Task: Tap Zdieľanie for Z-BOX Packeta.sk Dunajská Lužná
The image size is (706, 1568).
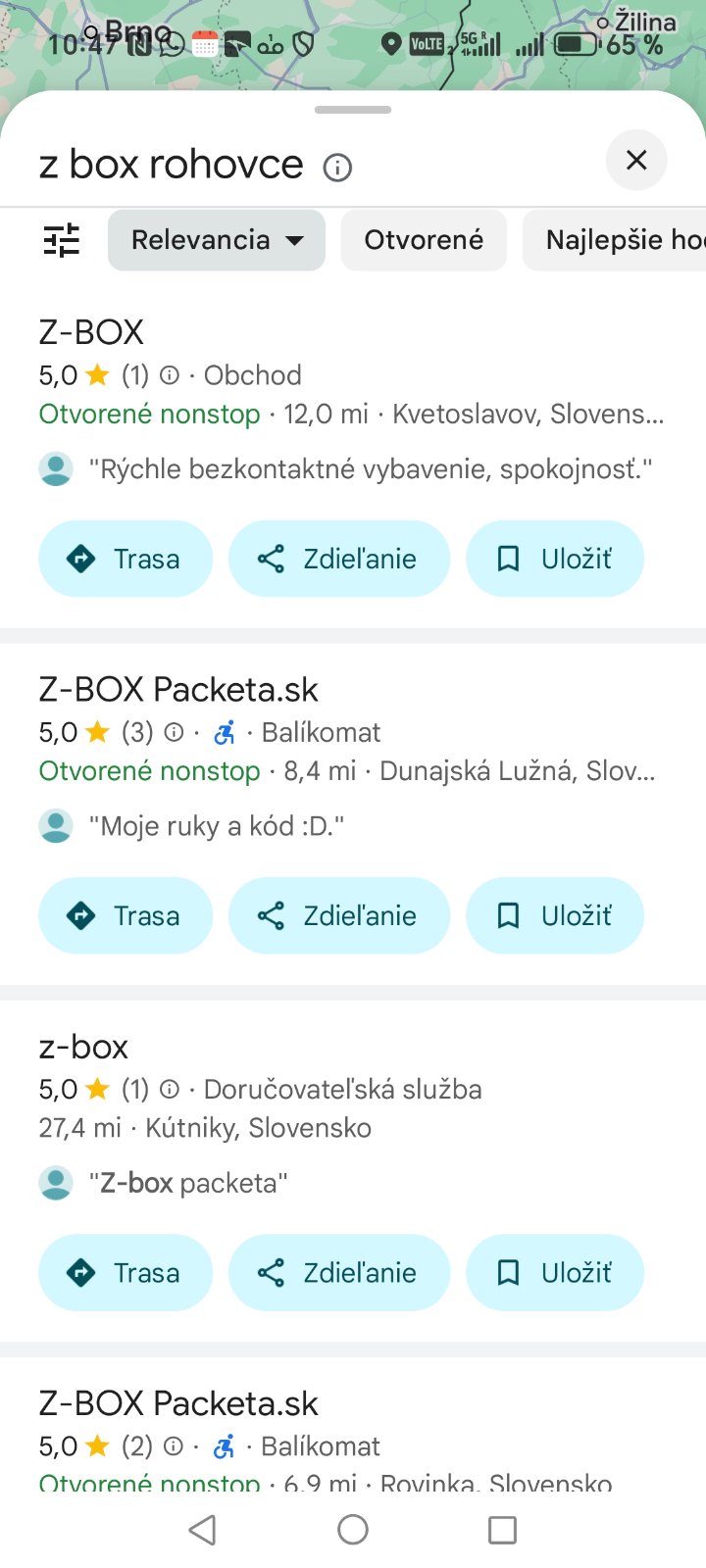Action: pyautogui.click(x=338, y=915)
